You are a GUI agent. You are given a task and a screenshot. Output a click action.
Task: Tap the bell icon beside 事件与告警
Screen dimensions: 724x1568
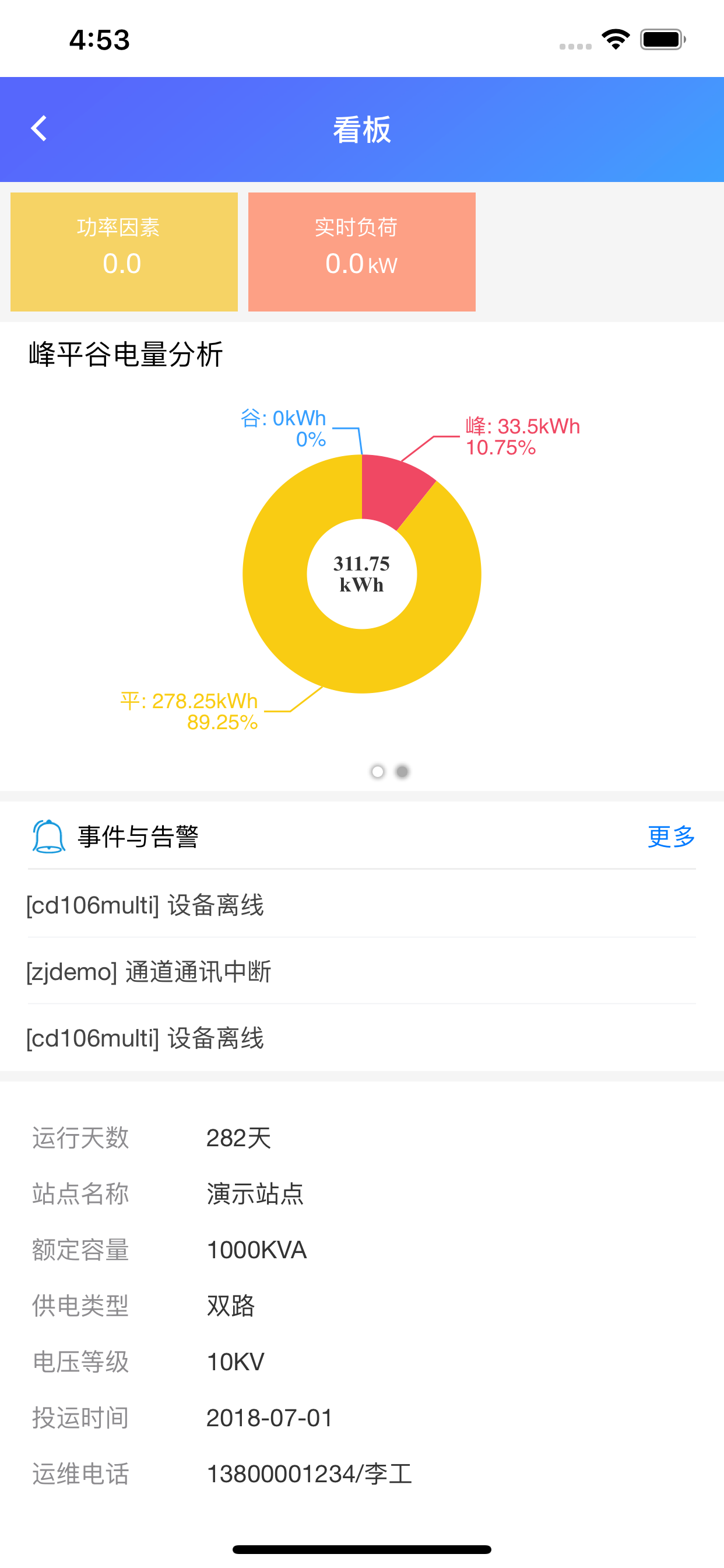point(45,837)
